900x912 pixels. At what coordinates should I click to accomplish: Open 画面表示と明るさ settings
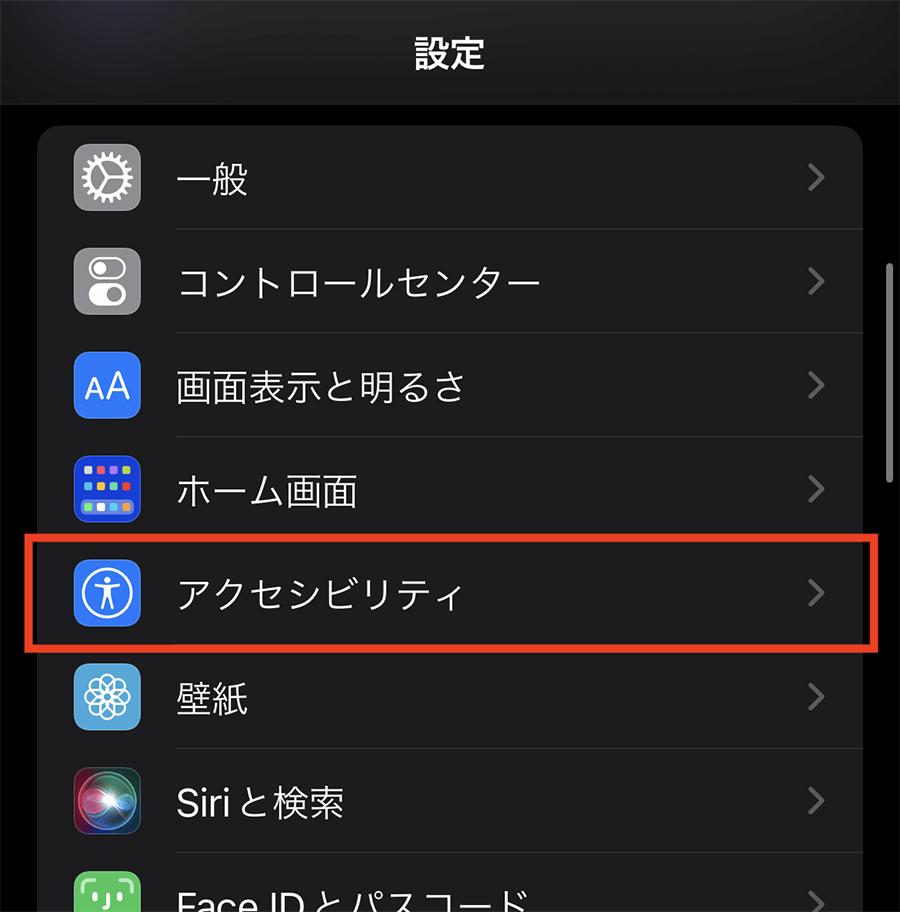(x=450, y=386)
